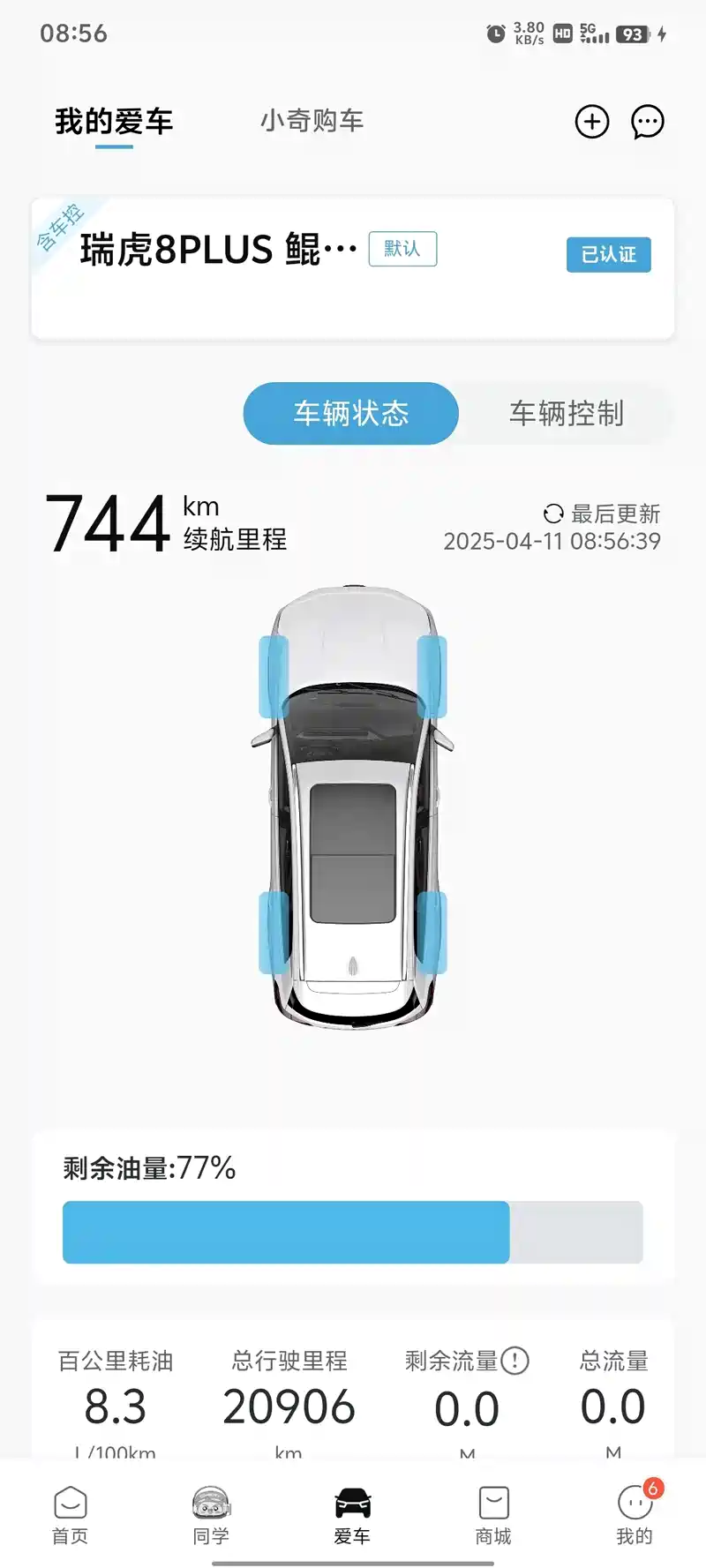
Task: Switch to 车辆控制 segment
Action: click(x=566, y=413)
